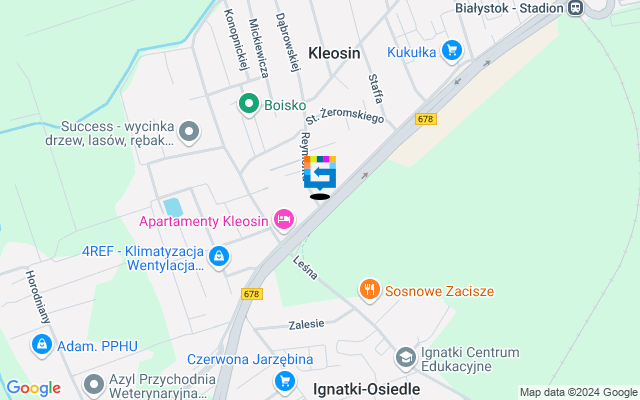Image resolution: width=640 pixels, height=400 pixels.
Task: Tap the Kukułka shopping pin
Action: pyautogui.click(x=452, y=50)
